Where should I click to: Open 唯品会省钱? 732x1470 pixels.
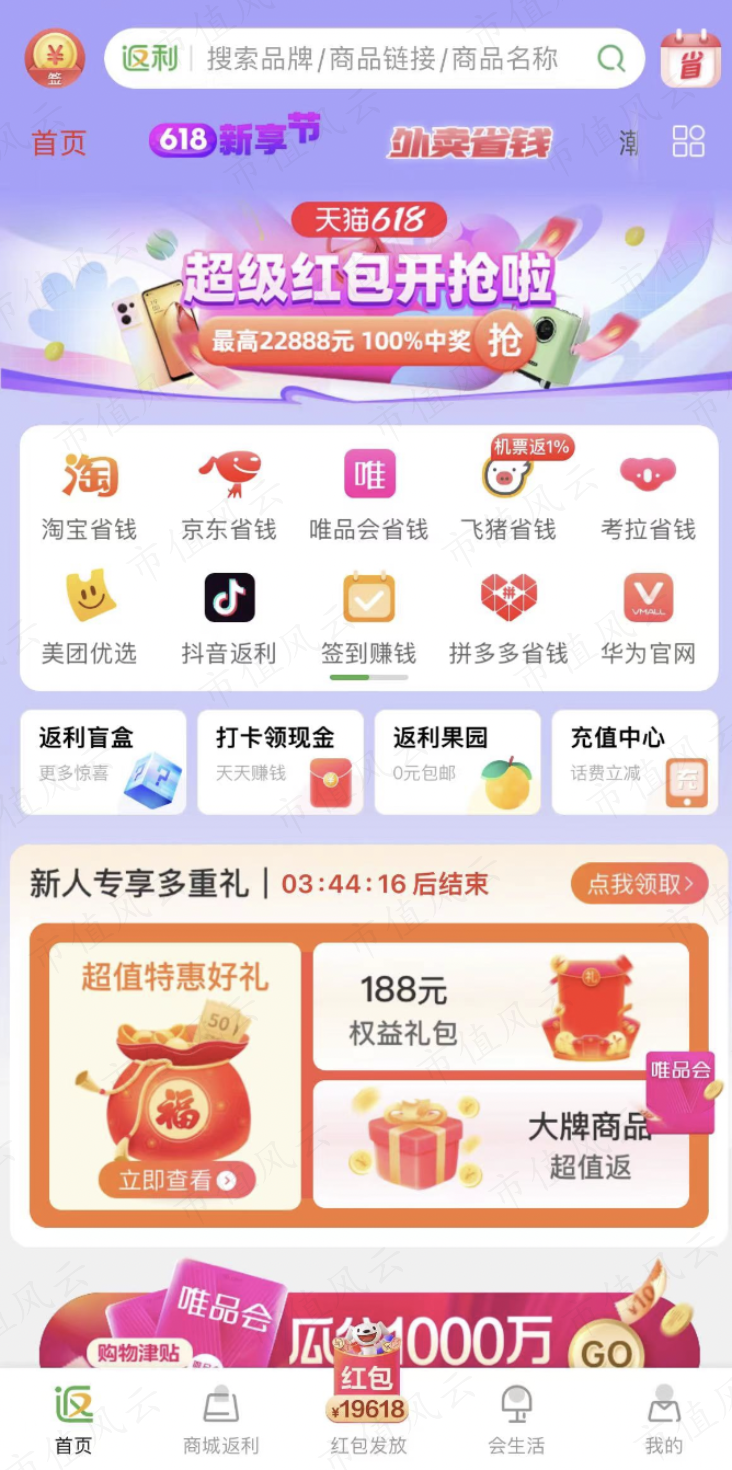(x=369, y=495)
